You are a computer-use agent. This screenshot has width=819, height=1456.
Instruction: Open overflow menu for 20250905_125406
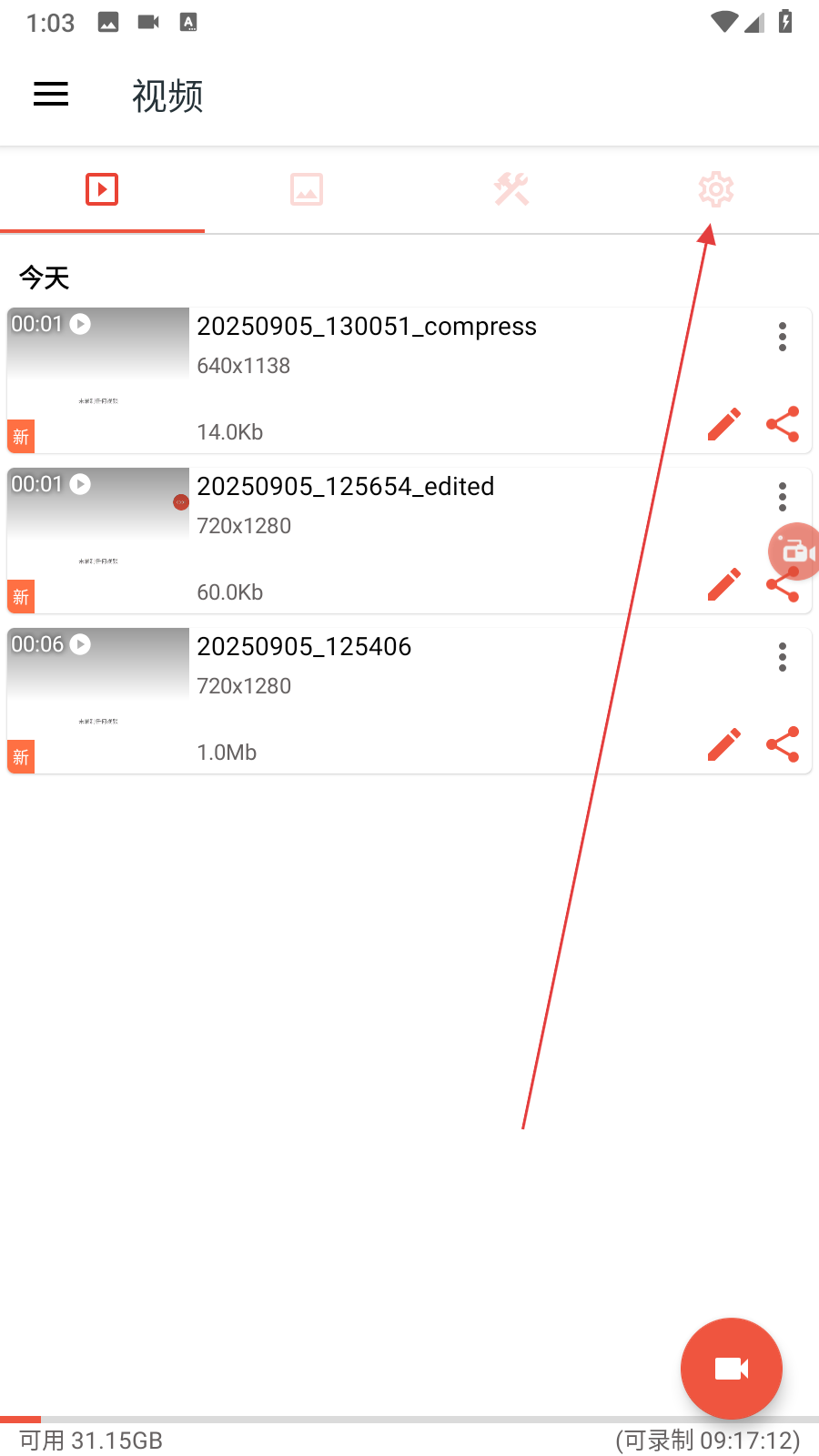[783, 657]
